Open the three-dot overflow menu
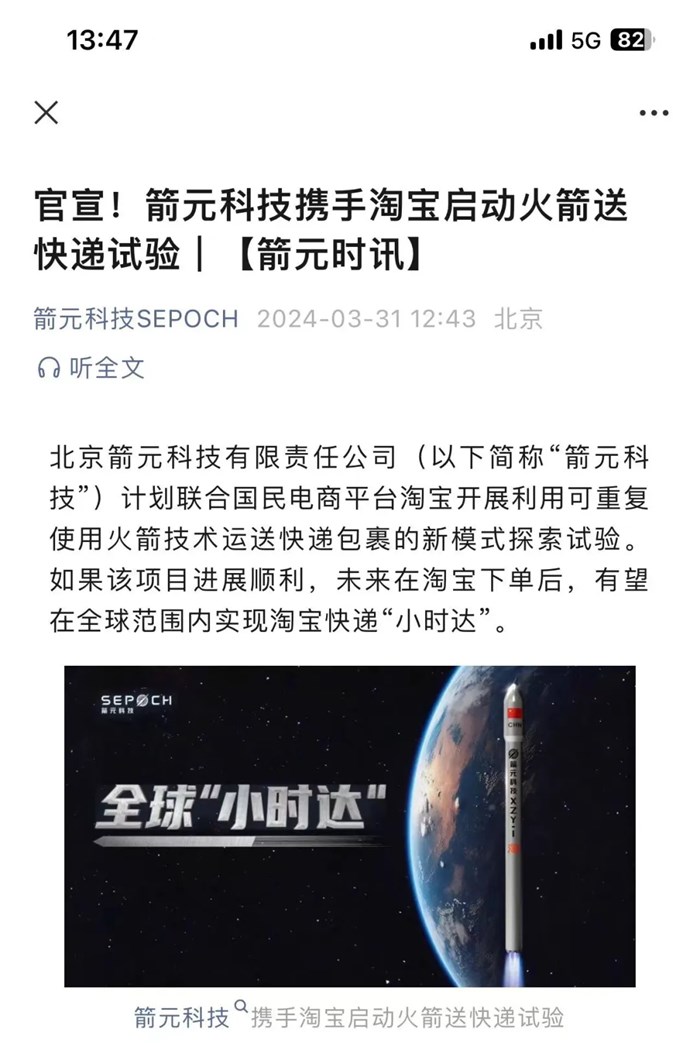This screenshot has width=700, height=1043. 653,113
